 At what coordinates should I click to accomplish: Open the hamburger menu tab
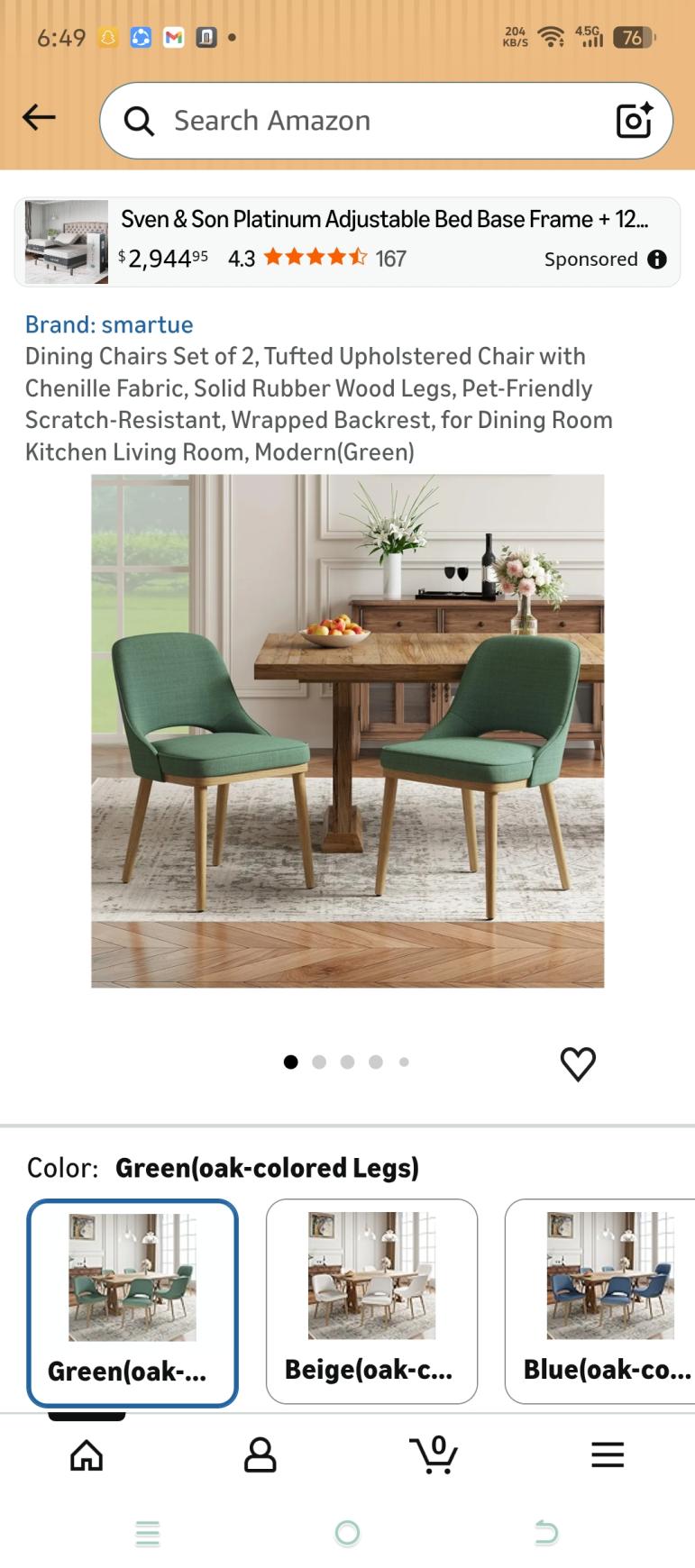pyautogui.click(x=608, y=1454)
